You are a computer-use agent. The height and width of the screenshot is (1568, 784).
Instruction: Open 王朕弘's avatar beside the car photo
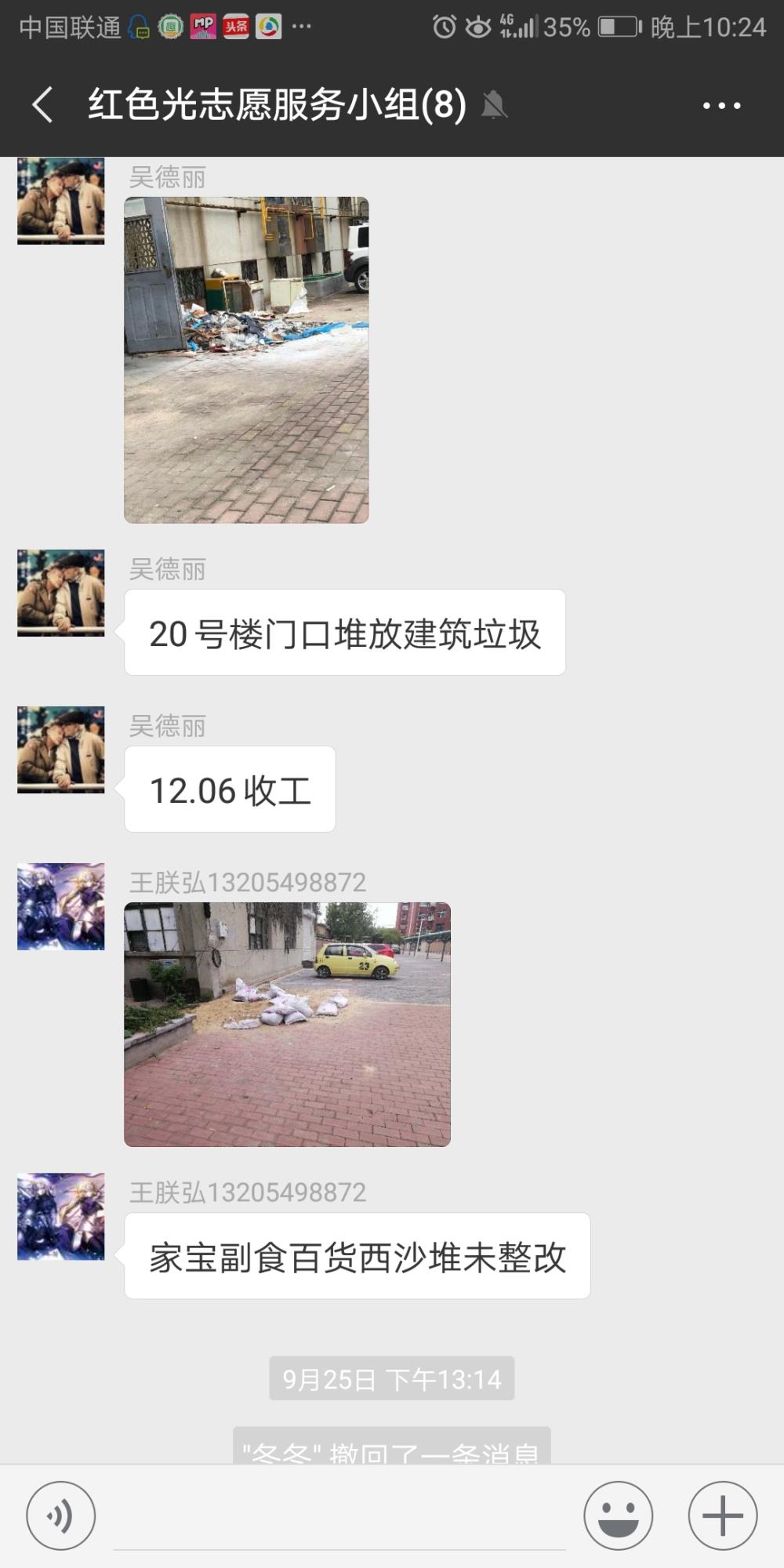point(61,906)
